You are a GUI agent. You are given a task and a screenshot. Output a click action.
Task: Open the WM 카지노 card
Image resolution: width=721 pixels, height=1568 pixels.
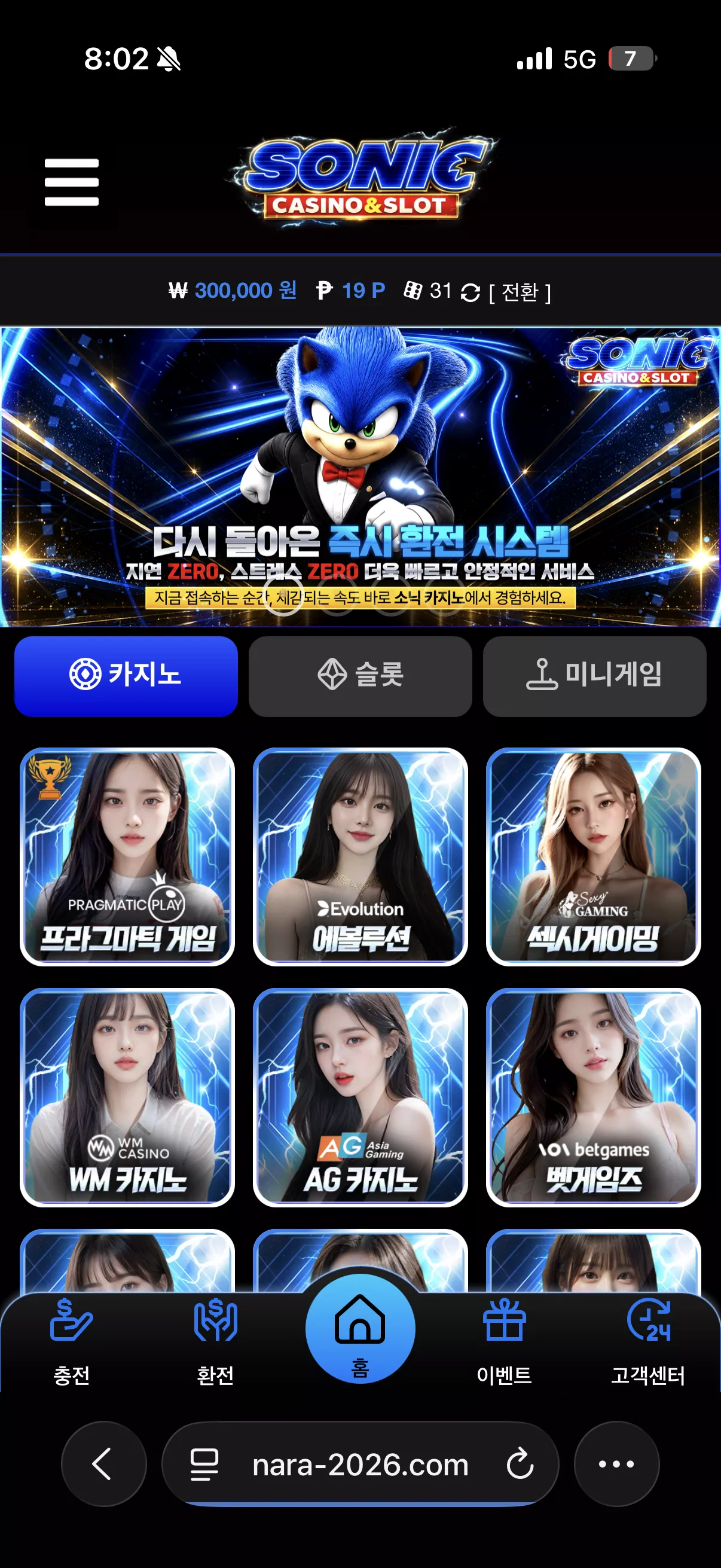(127, 1097)
